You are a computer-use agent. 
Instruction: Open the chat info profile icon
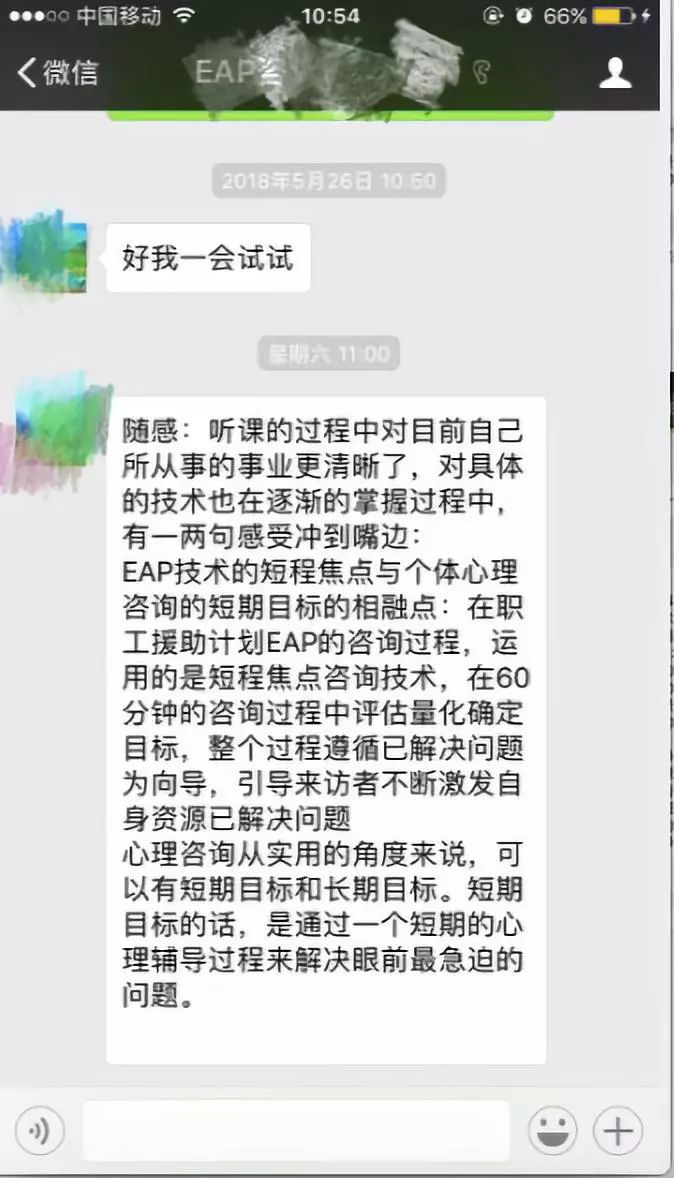click(x=615, y=72)
